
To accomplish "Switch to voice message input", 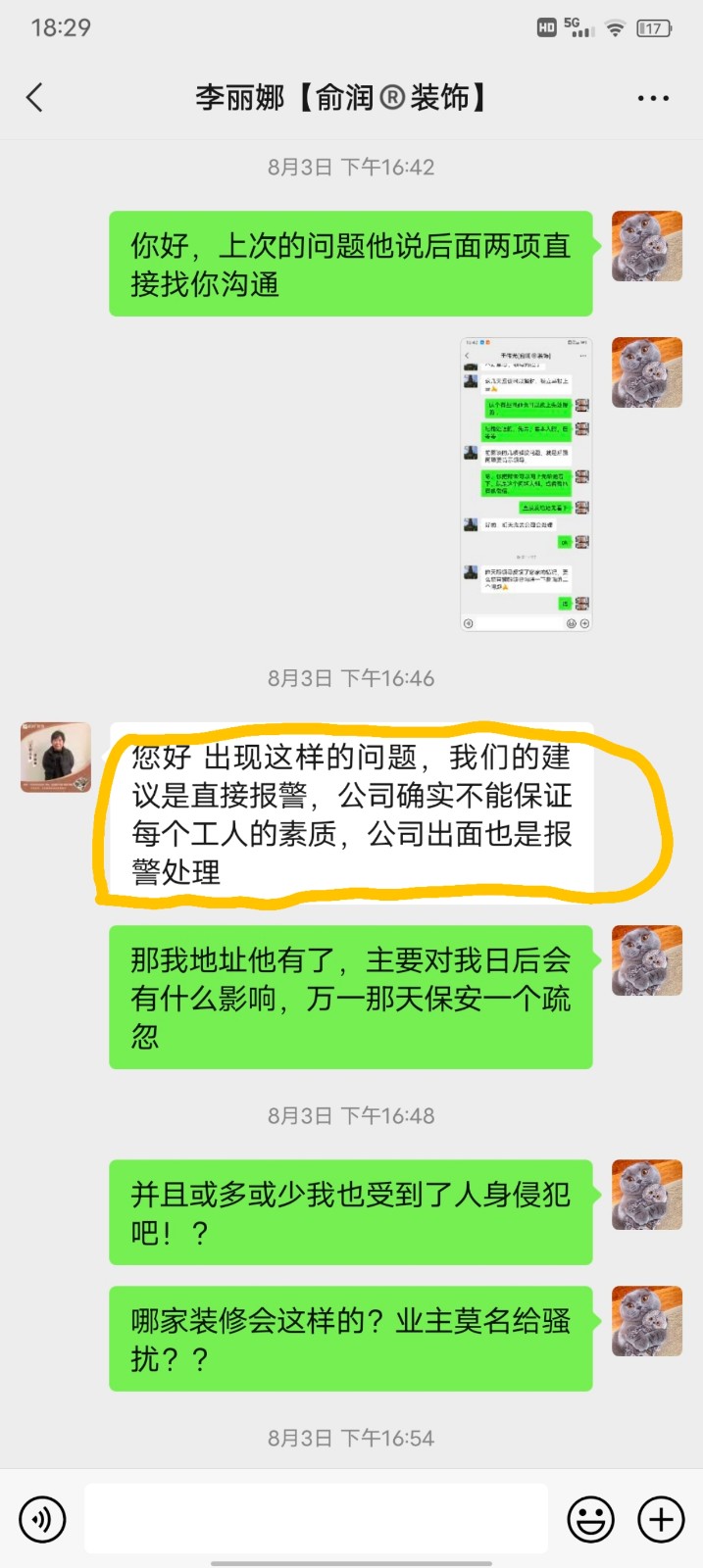I will point(42,1519).
